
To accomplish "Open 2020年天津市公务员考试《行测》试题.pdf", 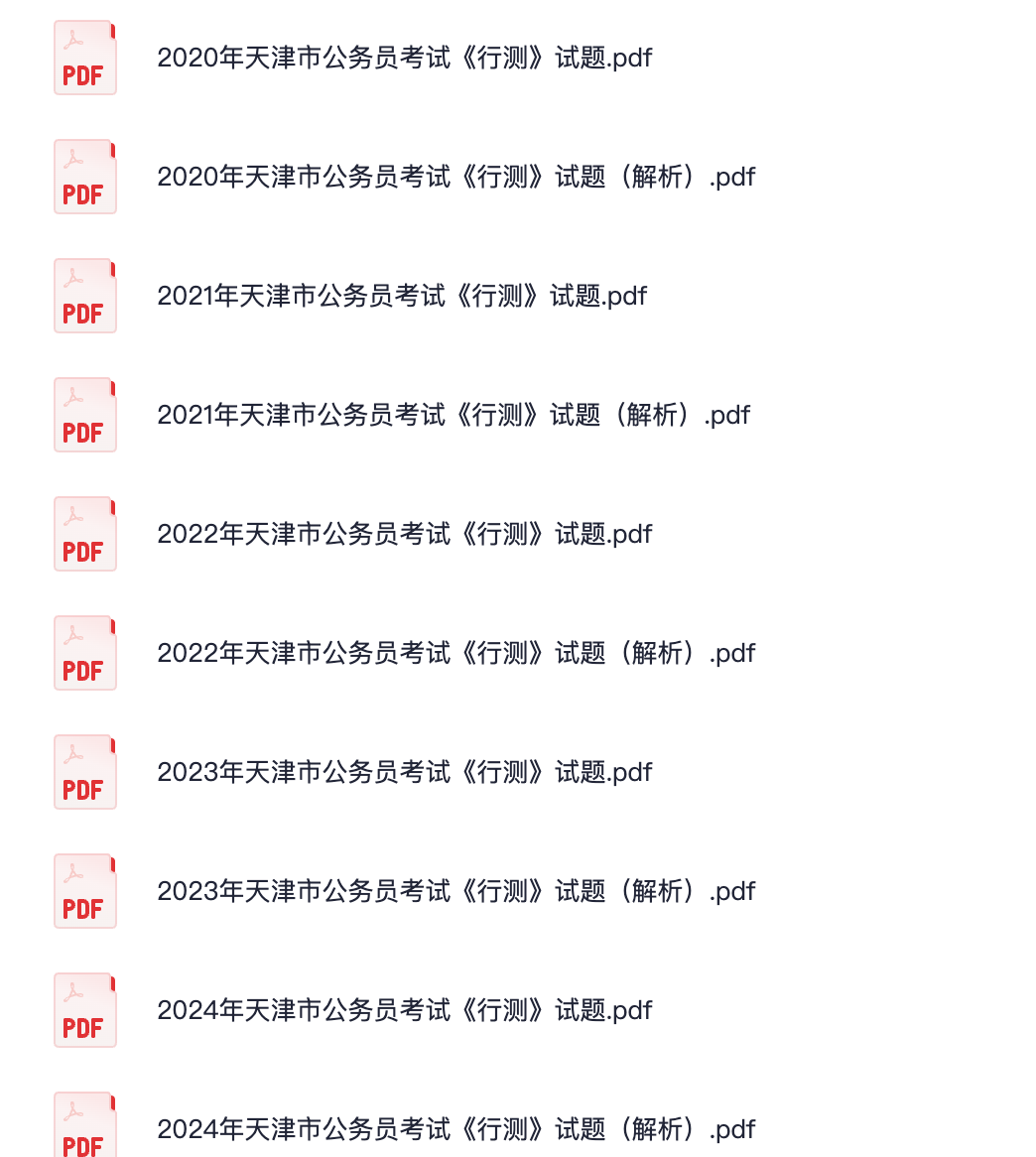I will (404, 58).
